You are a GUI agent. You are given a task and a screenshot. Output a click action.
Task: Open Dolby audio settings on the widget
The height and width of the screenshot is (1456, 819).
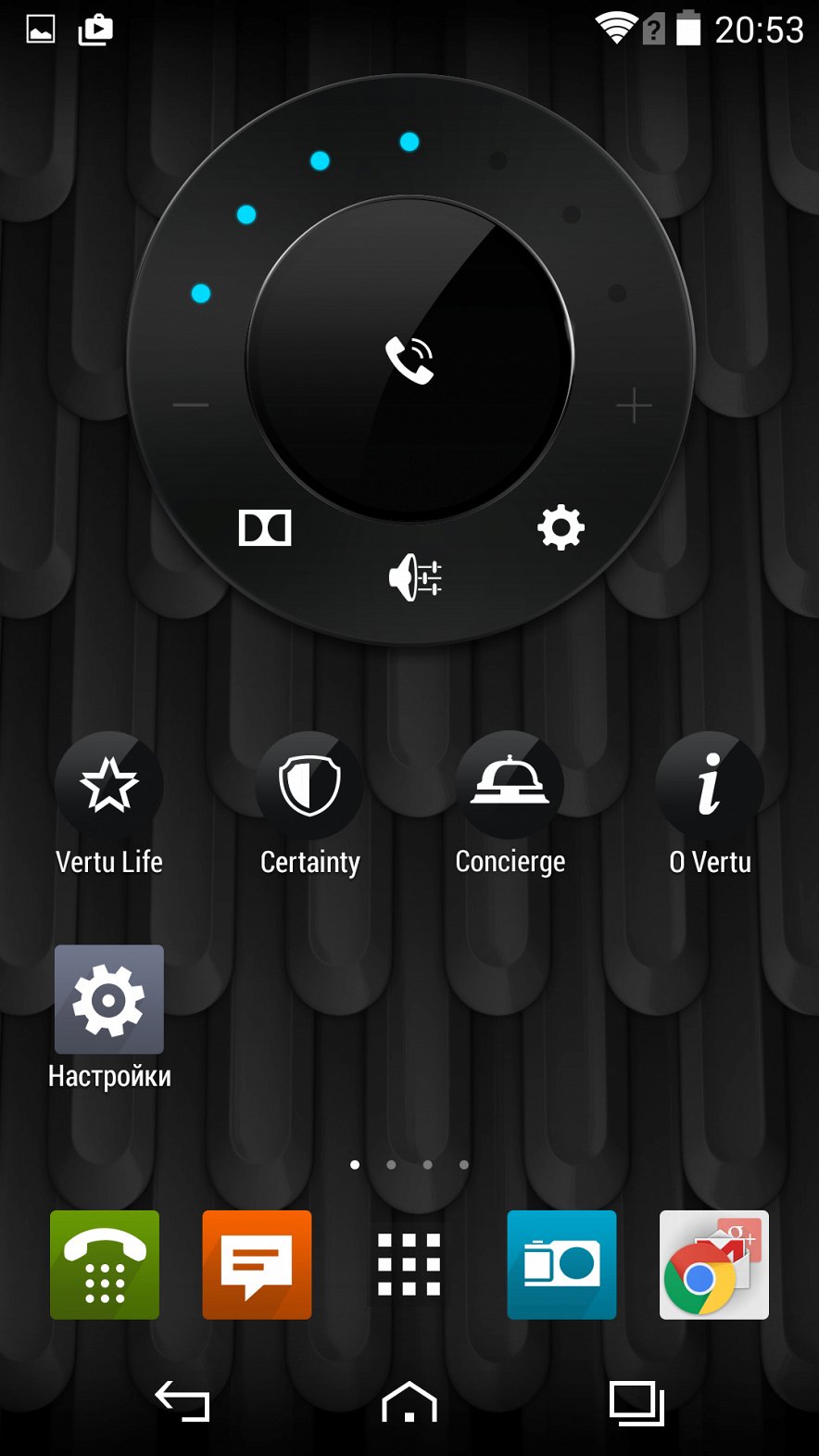pos(265,528)
